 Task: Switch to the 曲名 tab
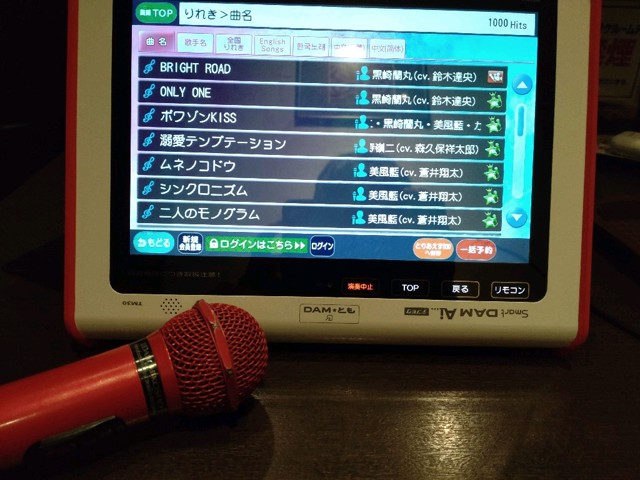156,43
